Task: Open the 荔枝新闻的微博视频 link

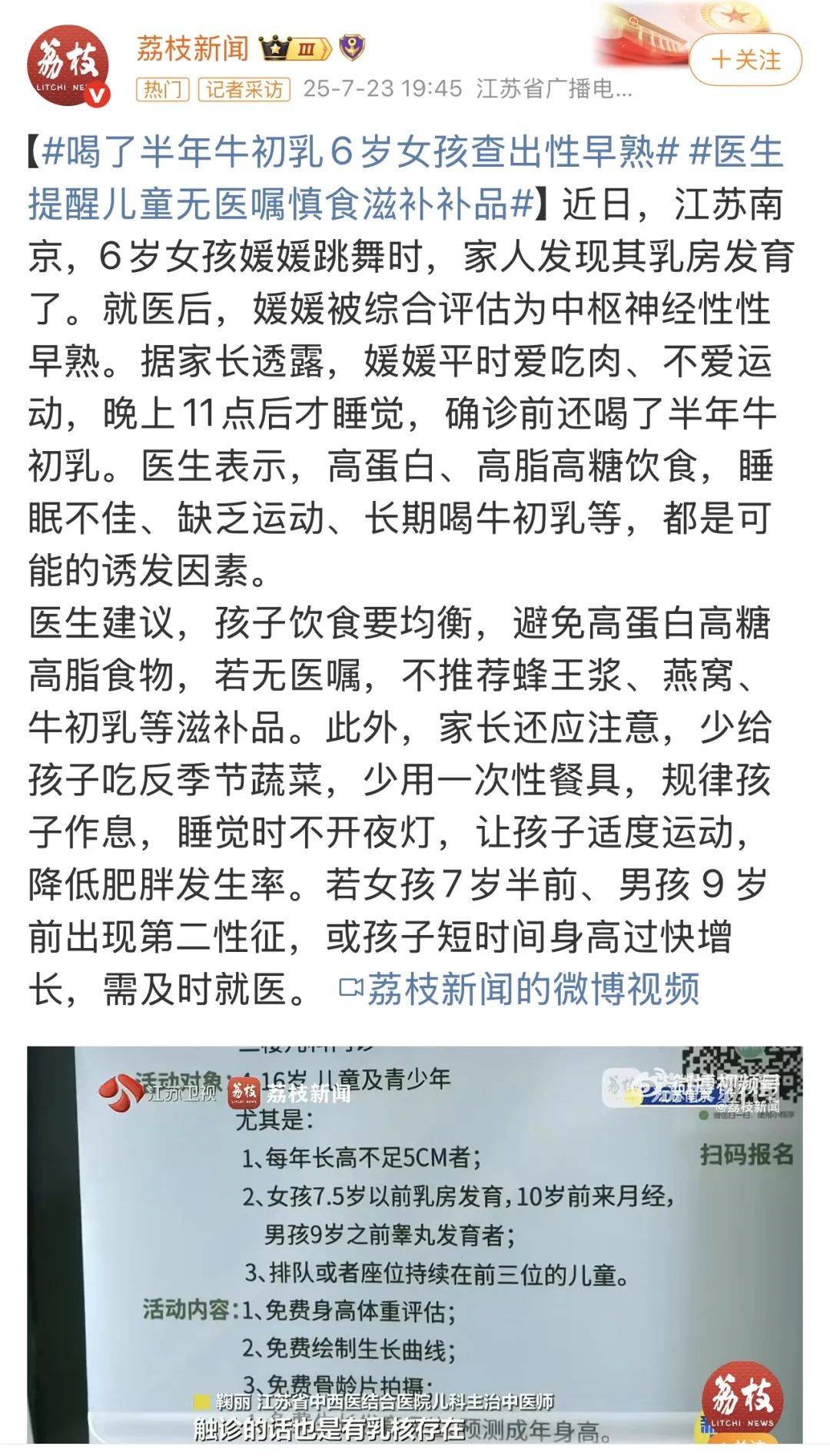Action: [520, 988]
